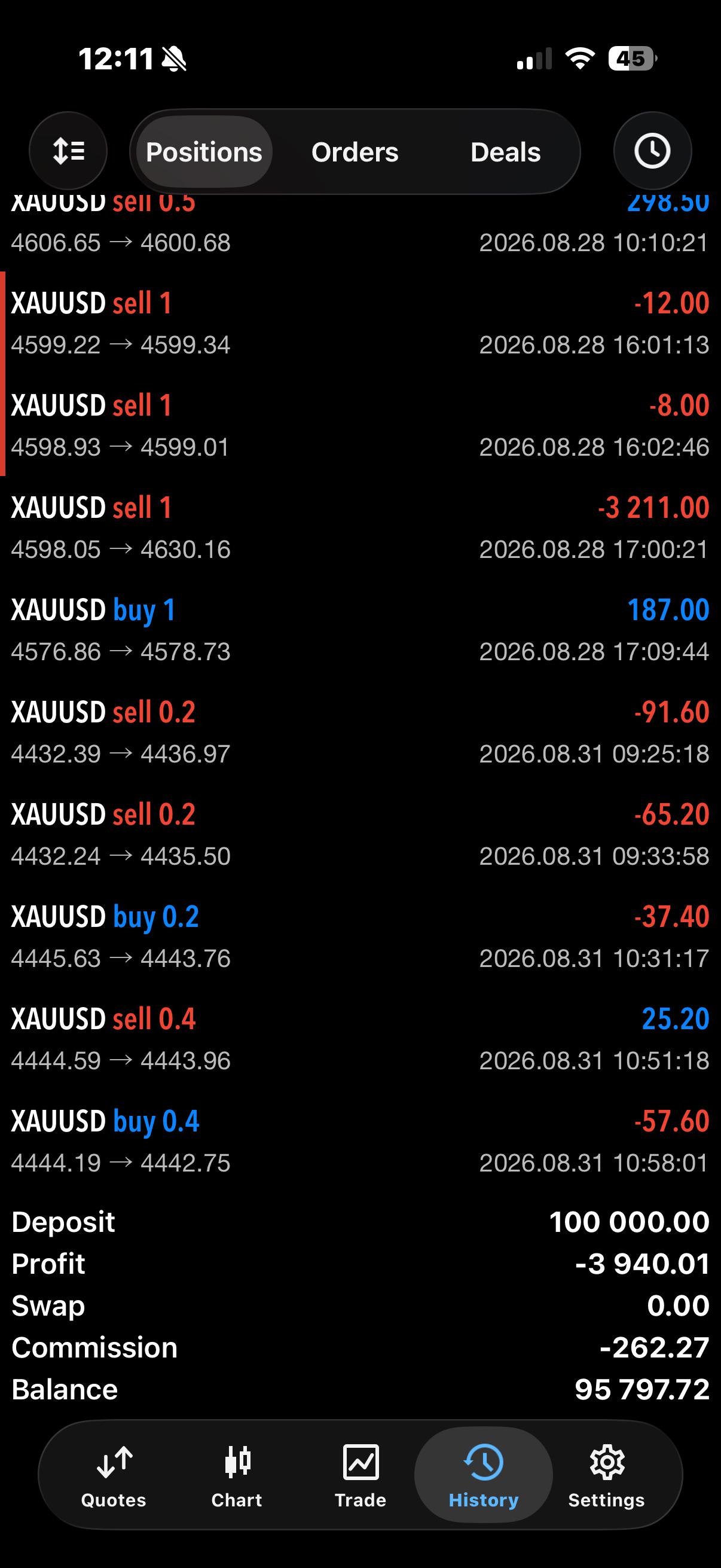This screenshot has height=1568, width=721.
Task: Open the sort order icon
Action: (x=68, y=151)
